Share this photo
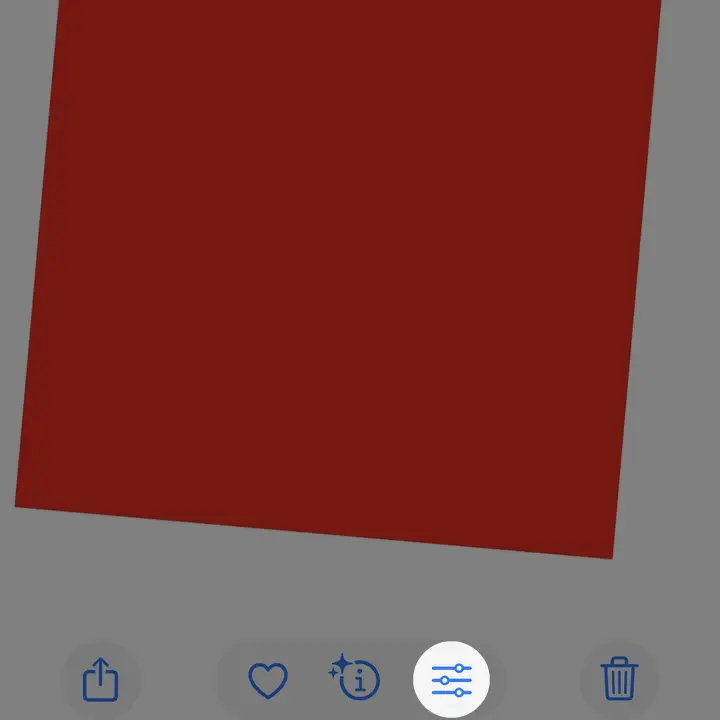 (100, 680)
